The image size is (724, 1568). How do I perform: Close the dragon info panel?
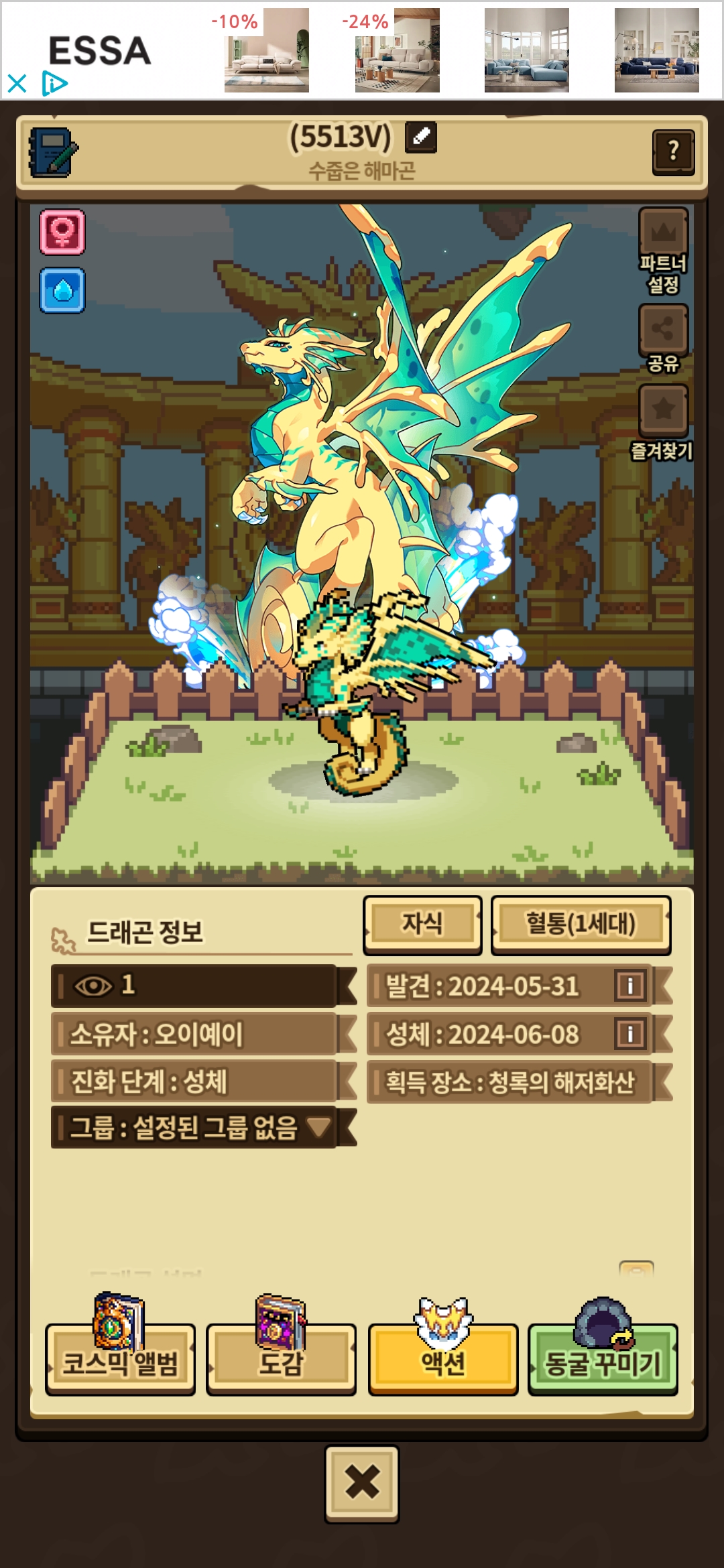(362, 1482)
